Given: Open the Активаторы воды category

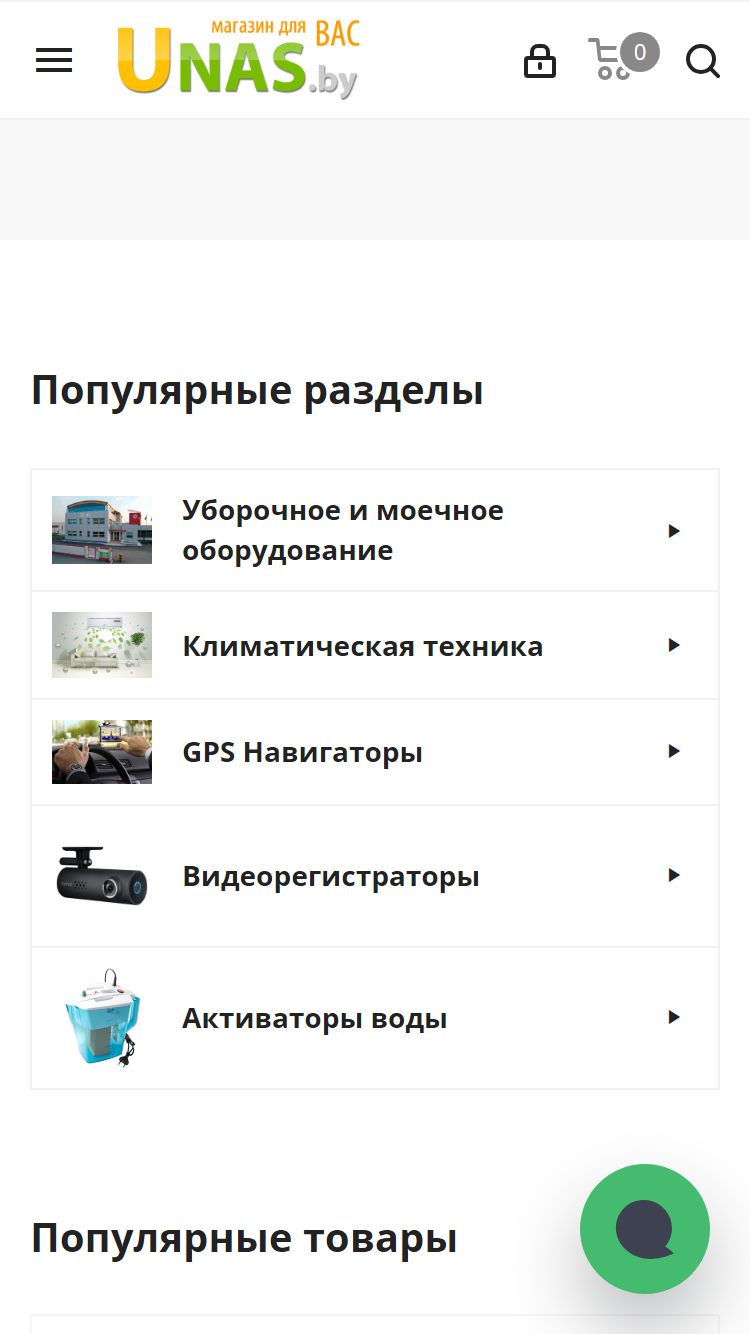Looking at the screenshot, I should pyautogui.click(x=375, y=1018).
